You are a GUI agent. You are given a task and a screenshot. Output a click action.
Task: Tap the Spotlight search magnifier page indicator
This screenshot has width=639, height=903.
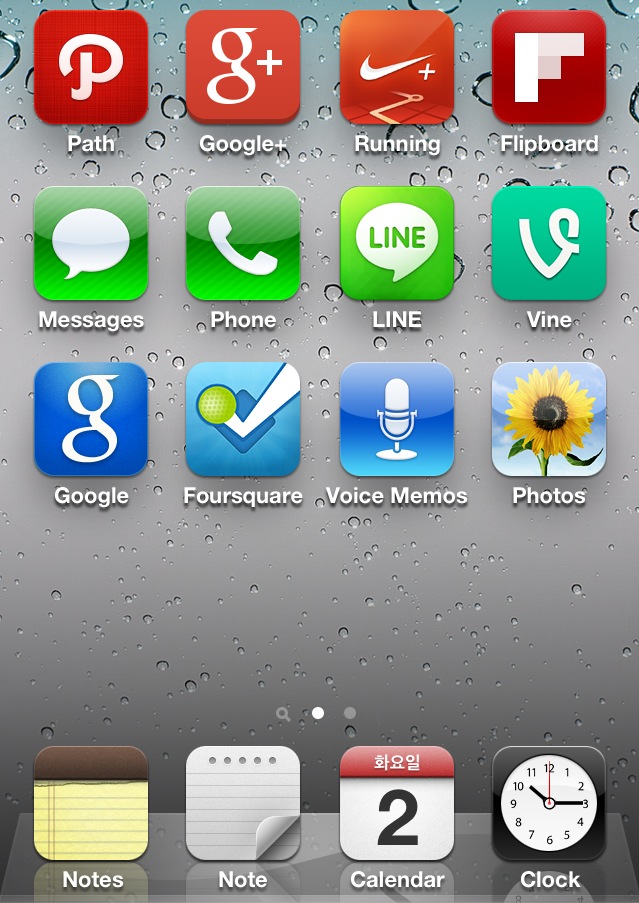[x=284, y=714]
